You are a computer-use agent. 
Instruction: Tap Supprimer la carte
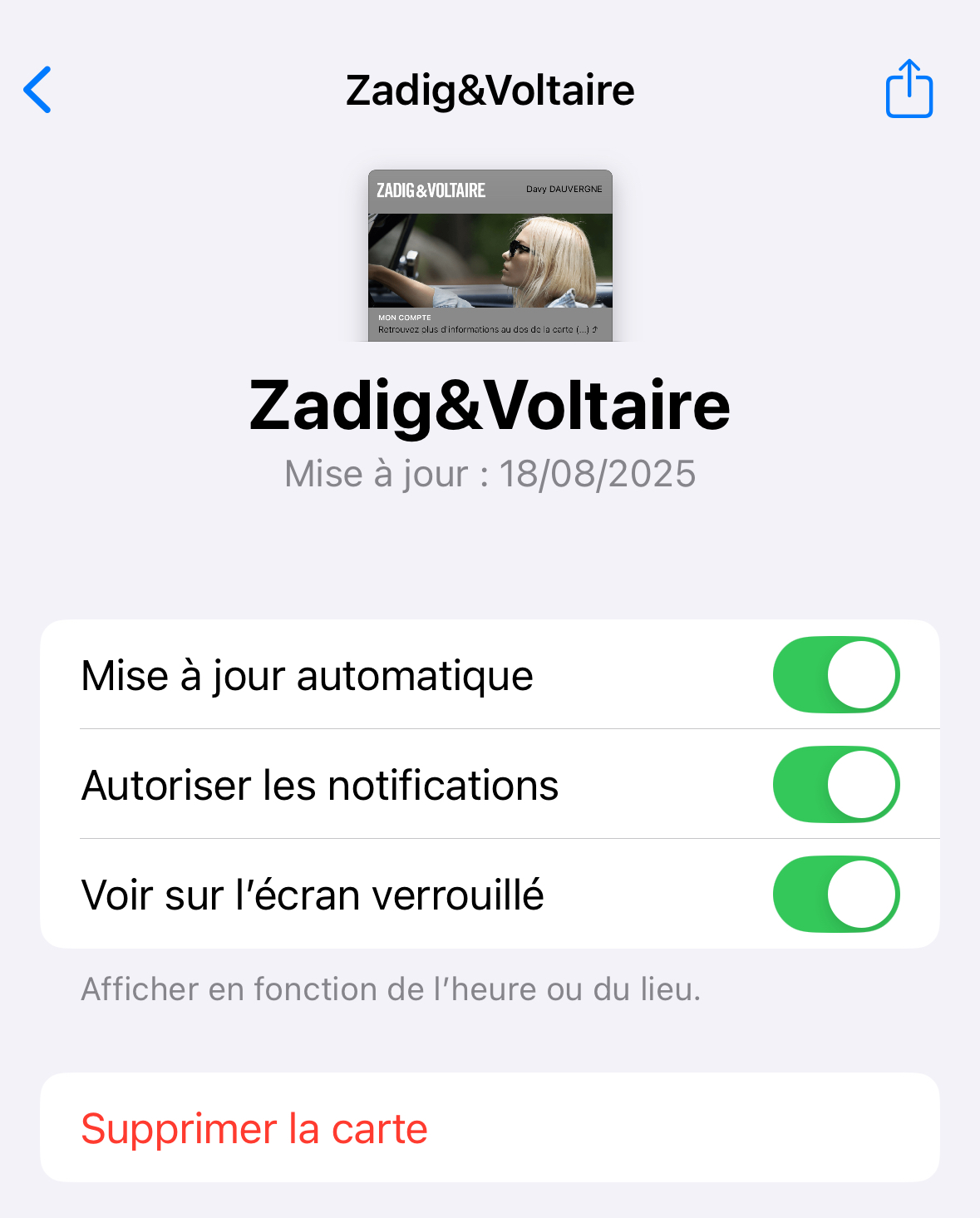(490, 1128)
